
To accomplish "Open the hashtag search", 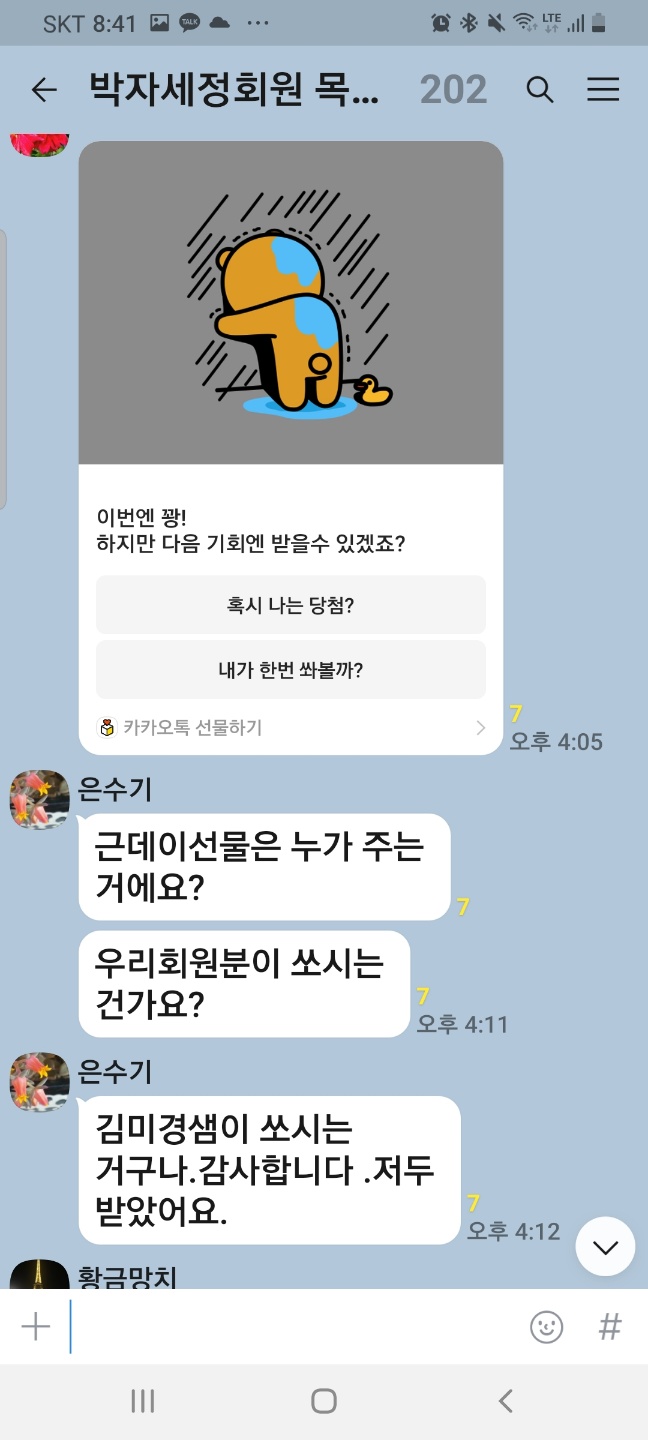I will 609,1327.
